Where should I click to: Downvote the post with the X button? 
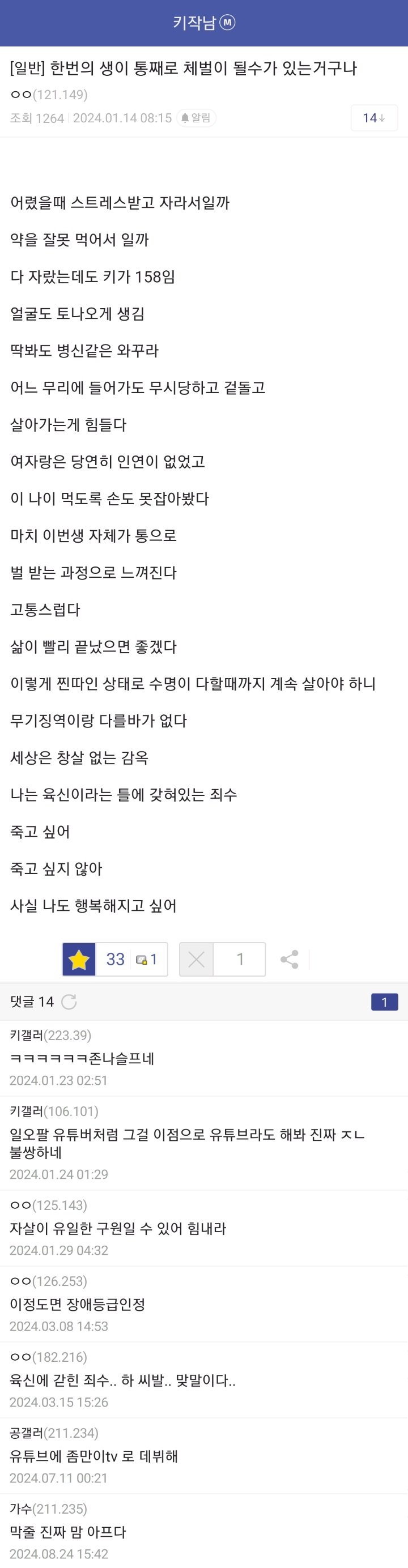click(197, 958)
